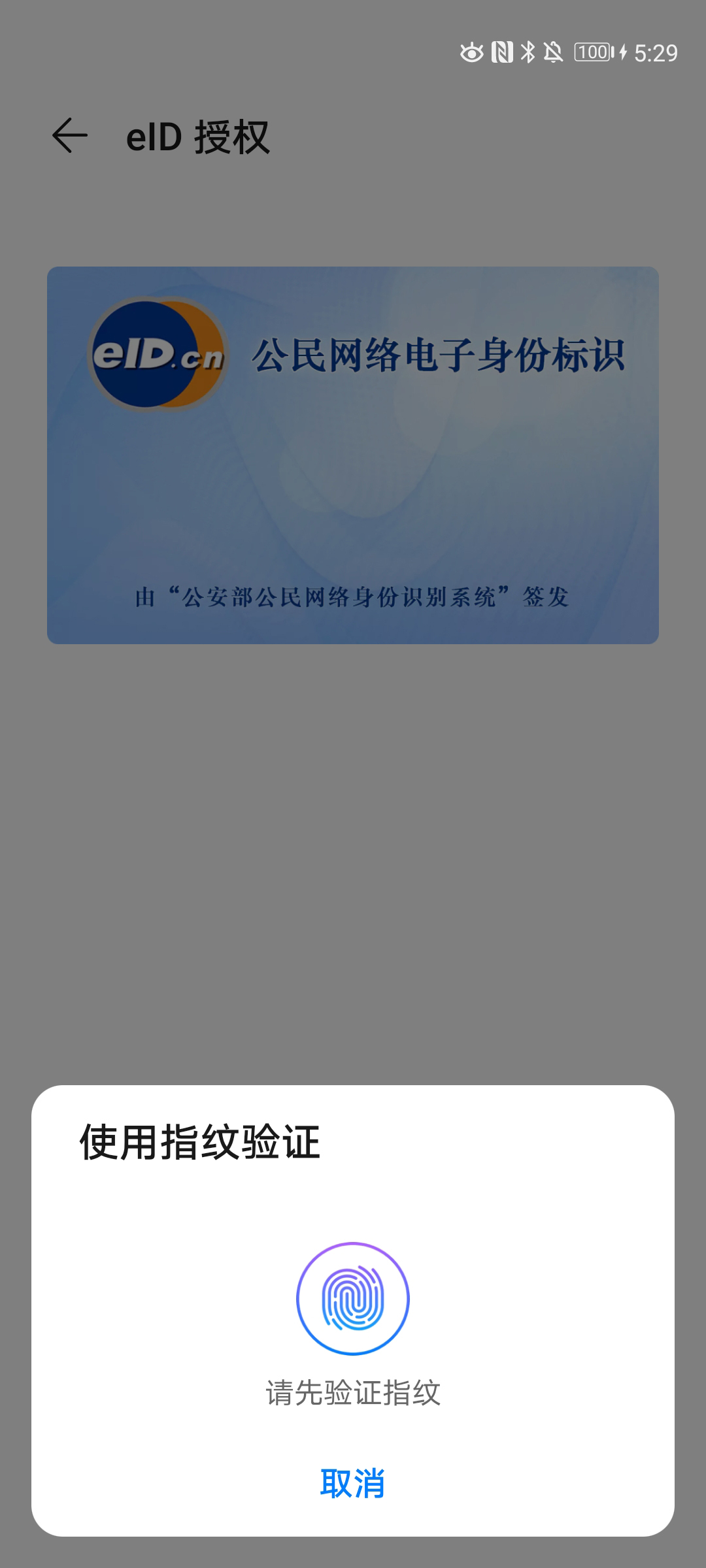Go back from eID 授权 page

70,136
